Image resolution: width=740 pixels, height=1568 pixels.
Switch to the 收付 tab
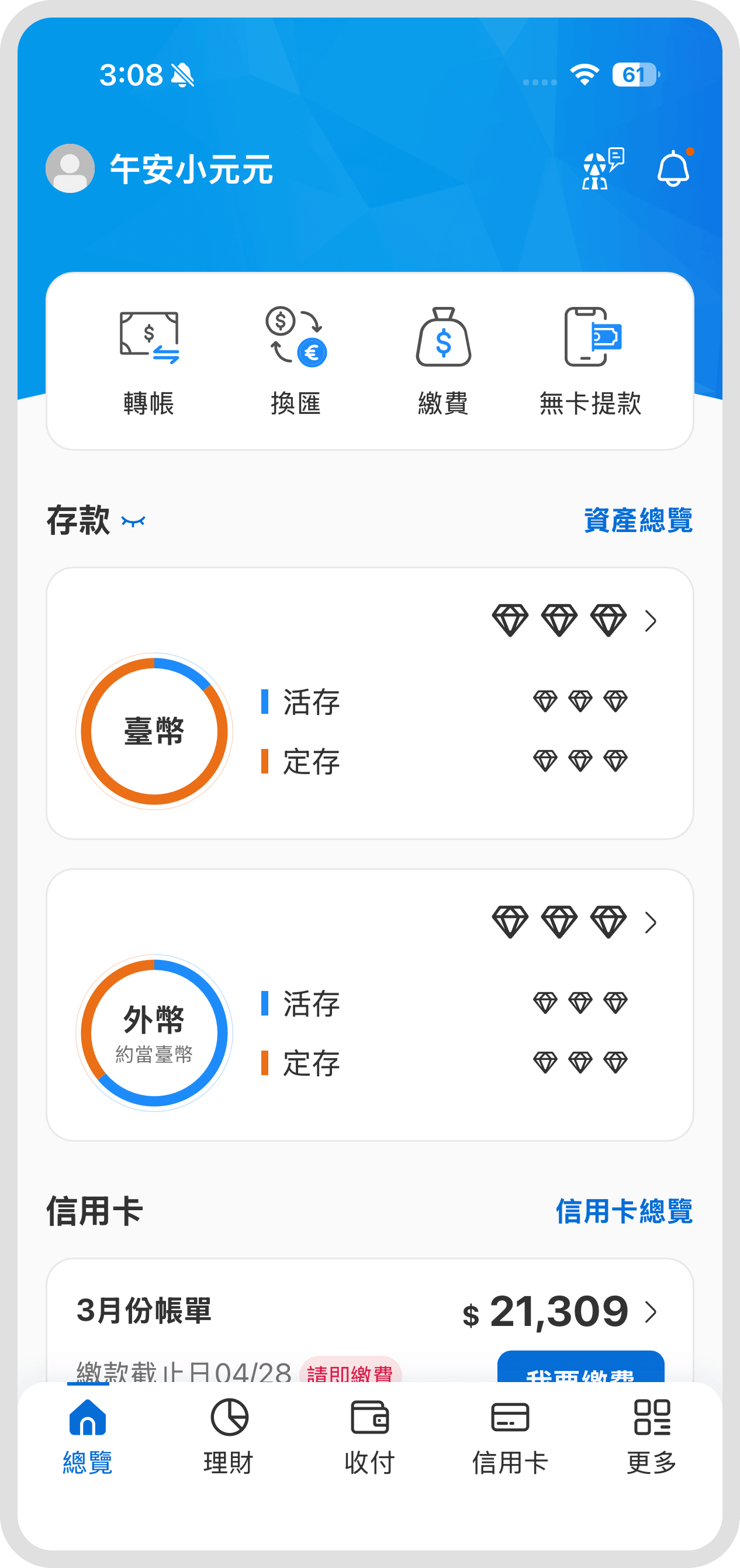pos(369,1436)
